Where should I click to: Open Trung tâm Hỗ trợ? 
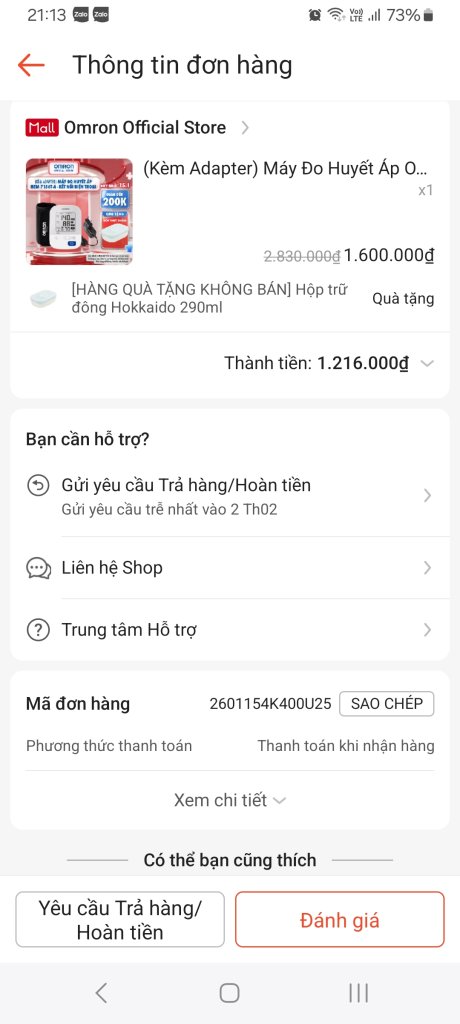230,630
